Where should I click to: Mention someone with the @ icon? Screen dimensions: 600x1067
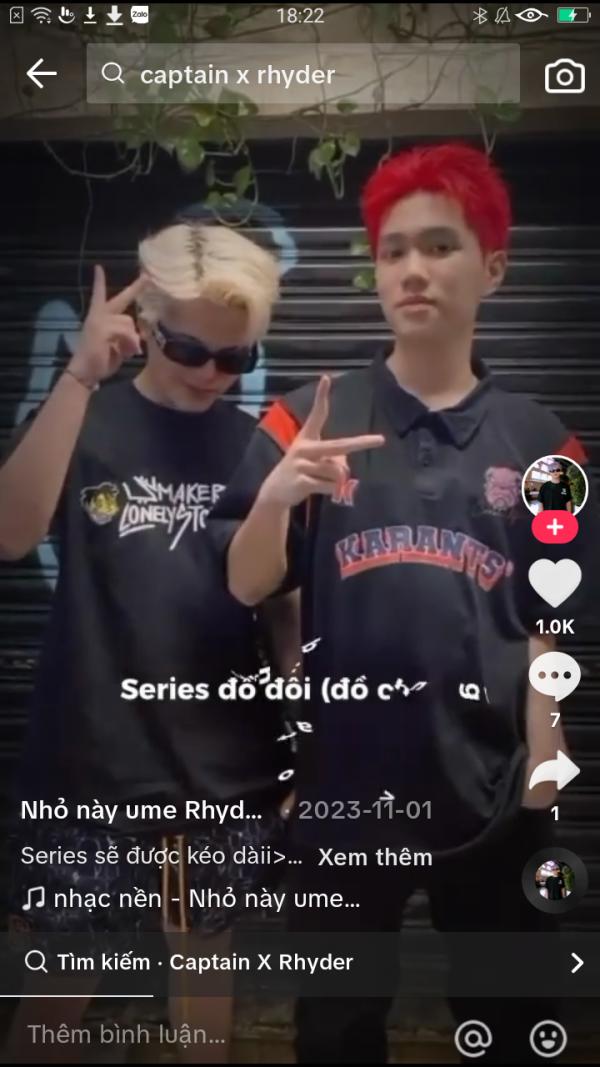tap(473, 1037)
